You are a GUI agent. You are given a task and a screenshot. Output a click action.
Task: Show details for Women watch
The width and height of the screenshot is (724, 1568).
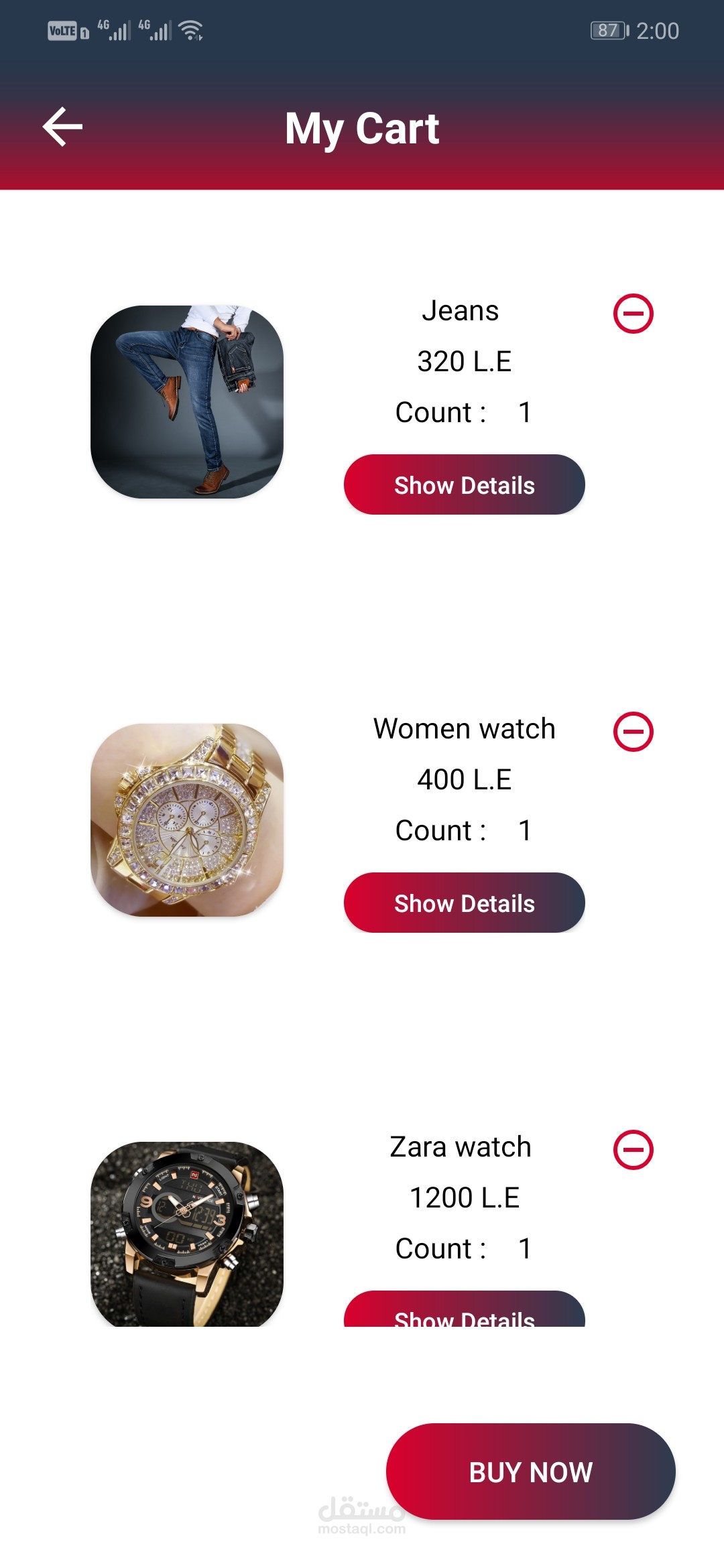(x=464, y=903)
